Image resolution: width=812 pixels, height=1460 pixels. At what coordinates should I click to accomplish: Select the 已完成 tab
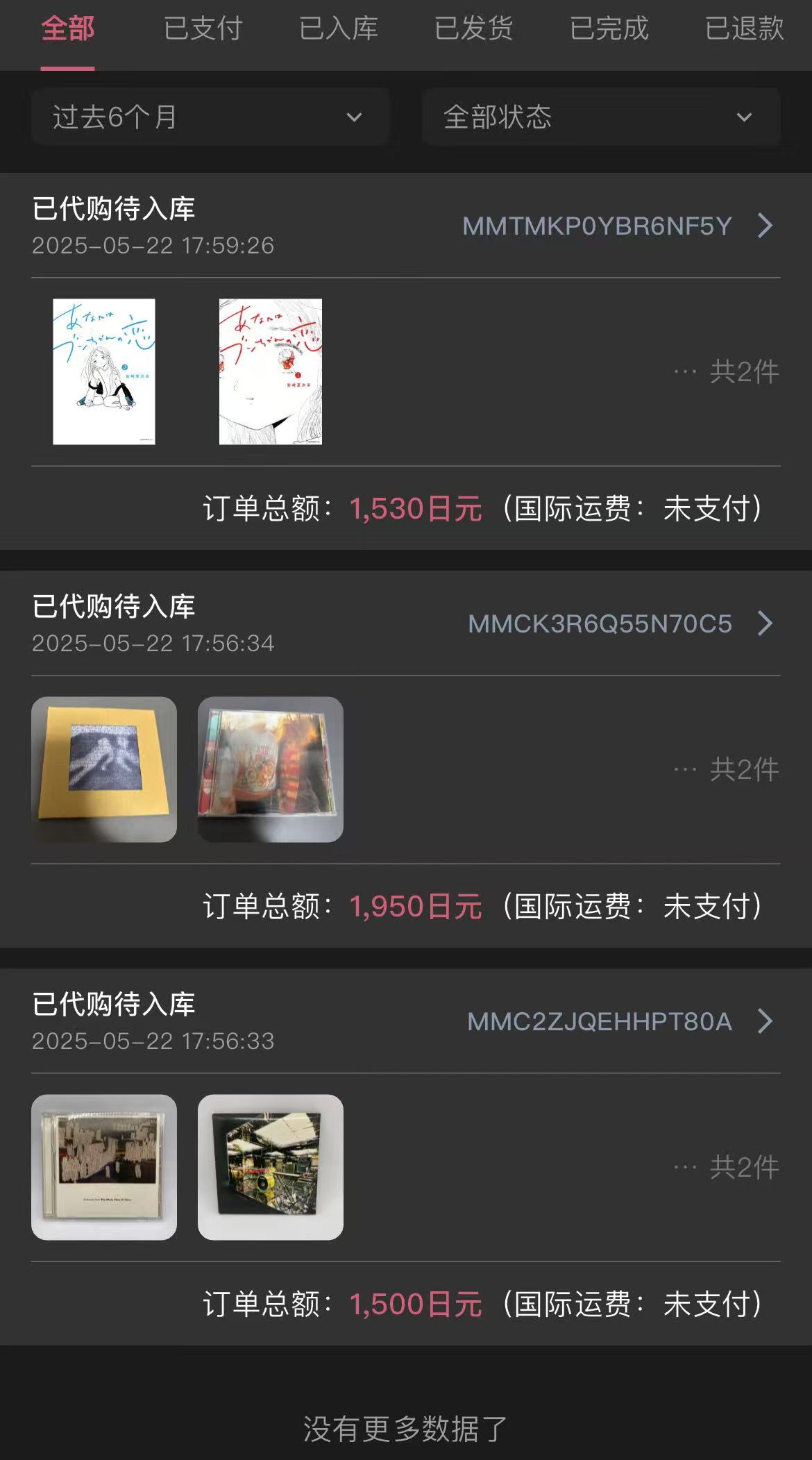tap(609, 29)
